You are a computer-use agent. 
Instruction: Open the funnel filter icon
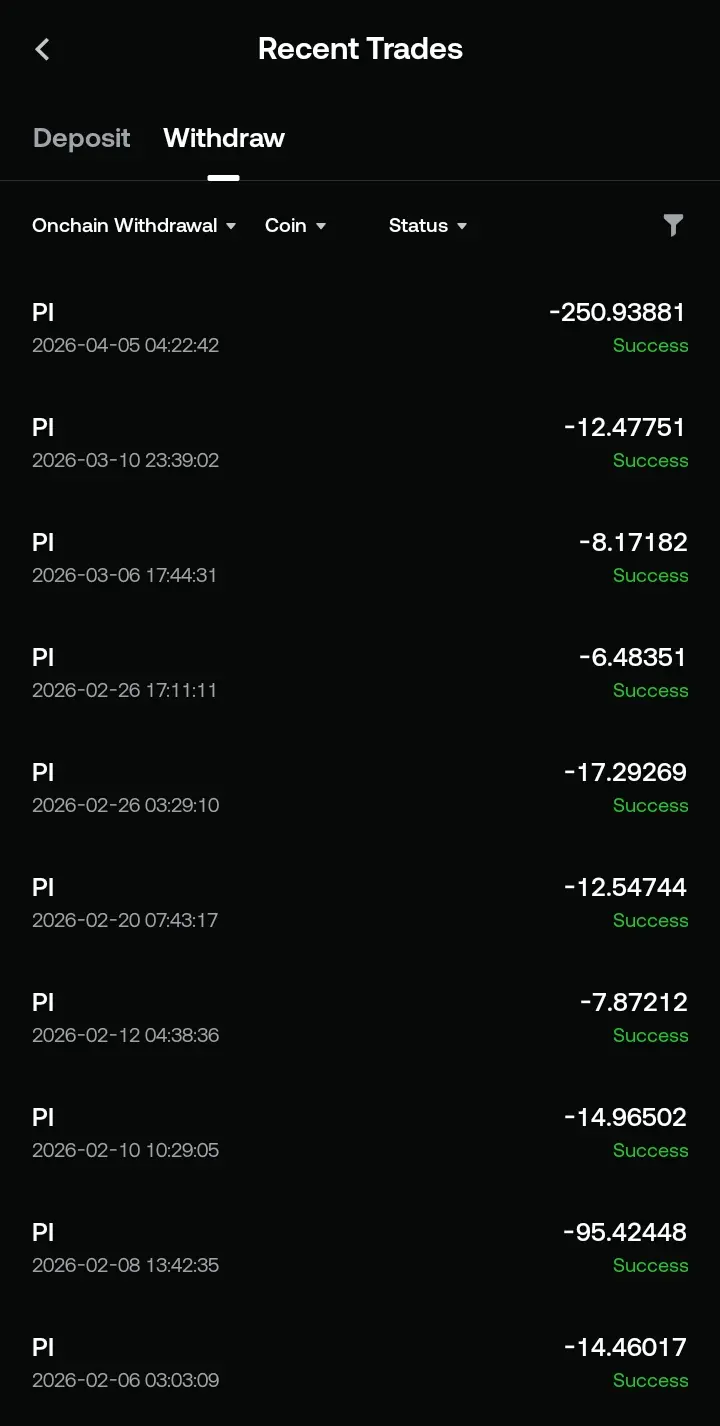673,226
